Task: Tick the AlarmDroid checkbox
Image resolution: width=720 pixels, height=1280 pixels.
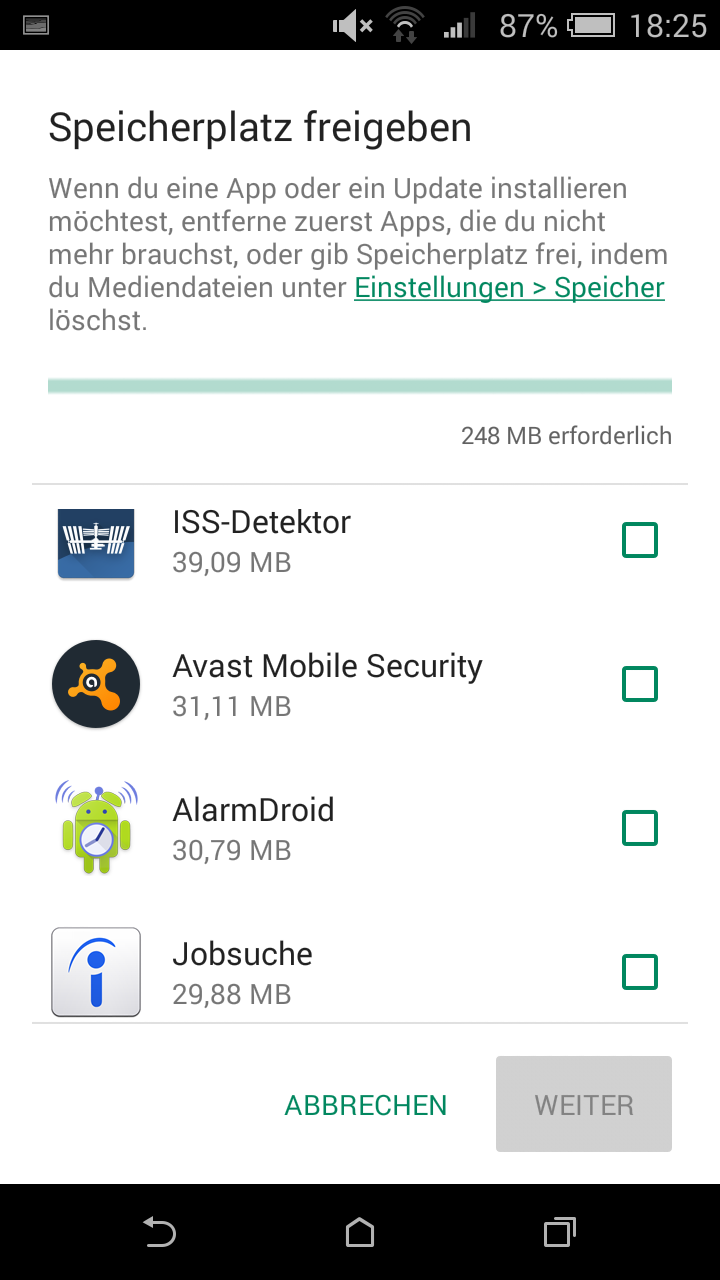Action: [x=640, y=828]
